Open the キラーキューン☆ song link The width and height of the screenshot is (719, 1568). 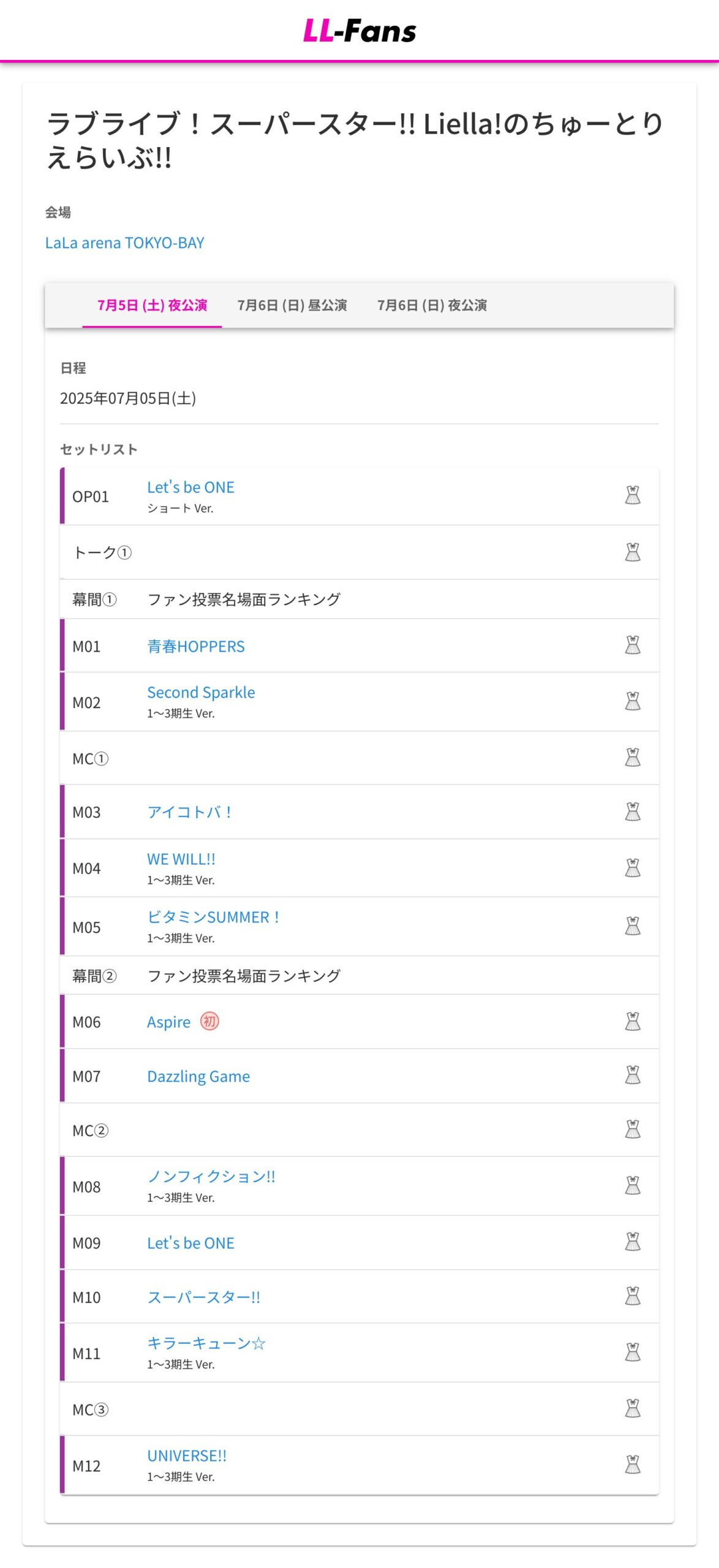[206, 1343]
